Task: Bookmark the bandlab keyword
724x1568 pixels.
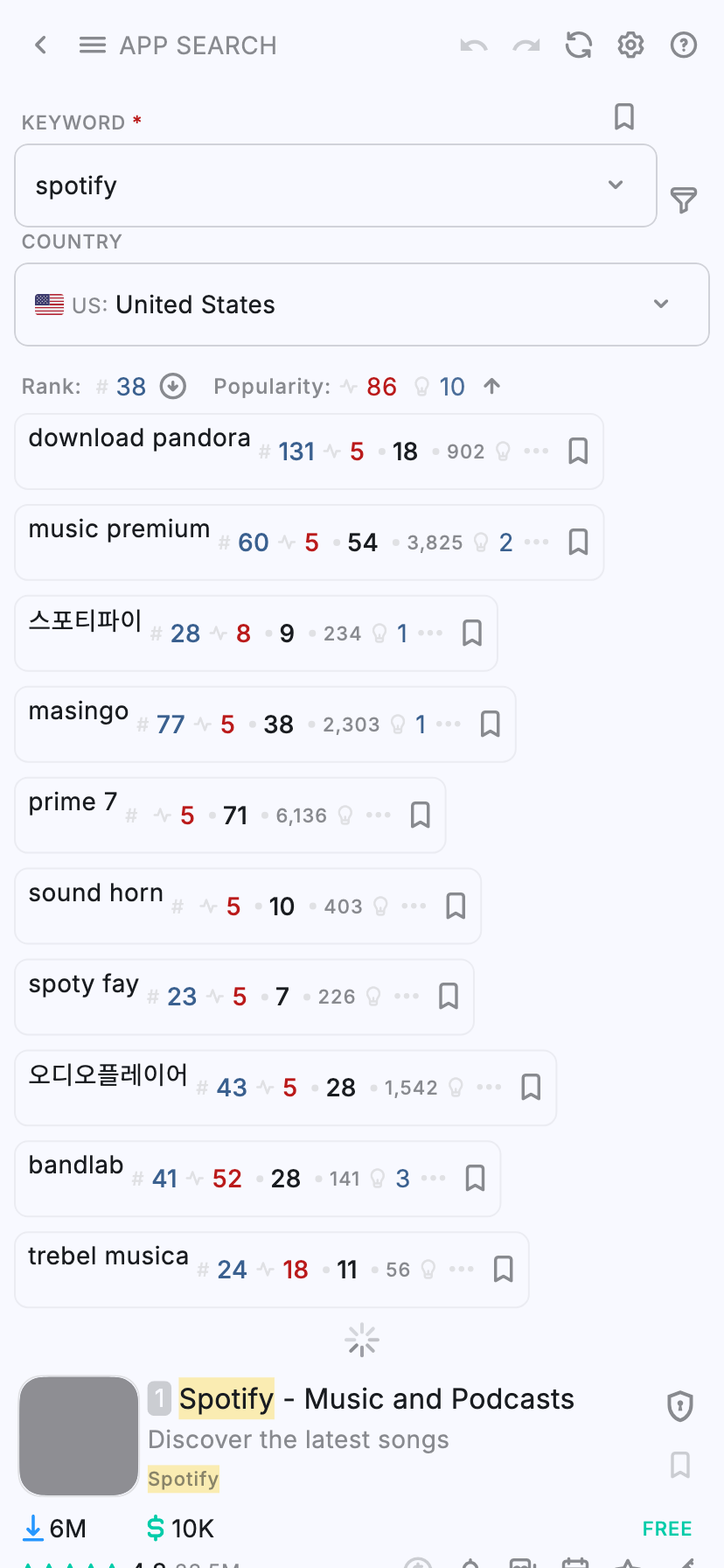Action: coord(475,1179)
